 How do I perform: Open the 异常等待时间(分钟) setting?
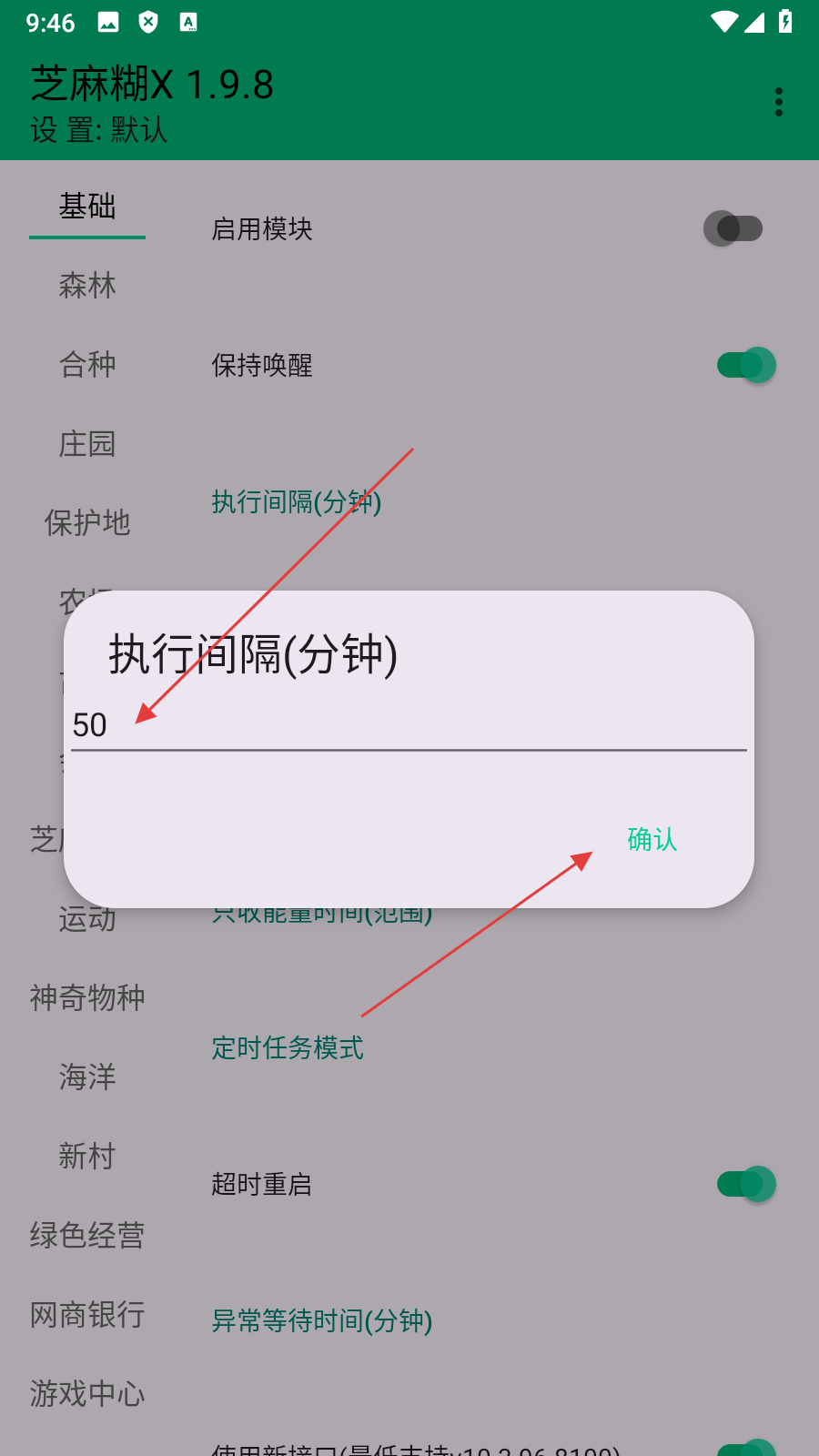pos(321,1320)
